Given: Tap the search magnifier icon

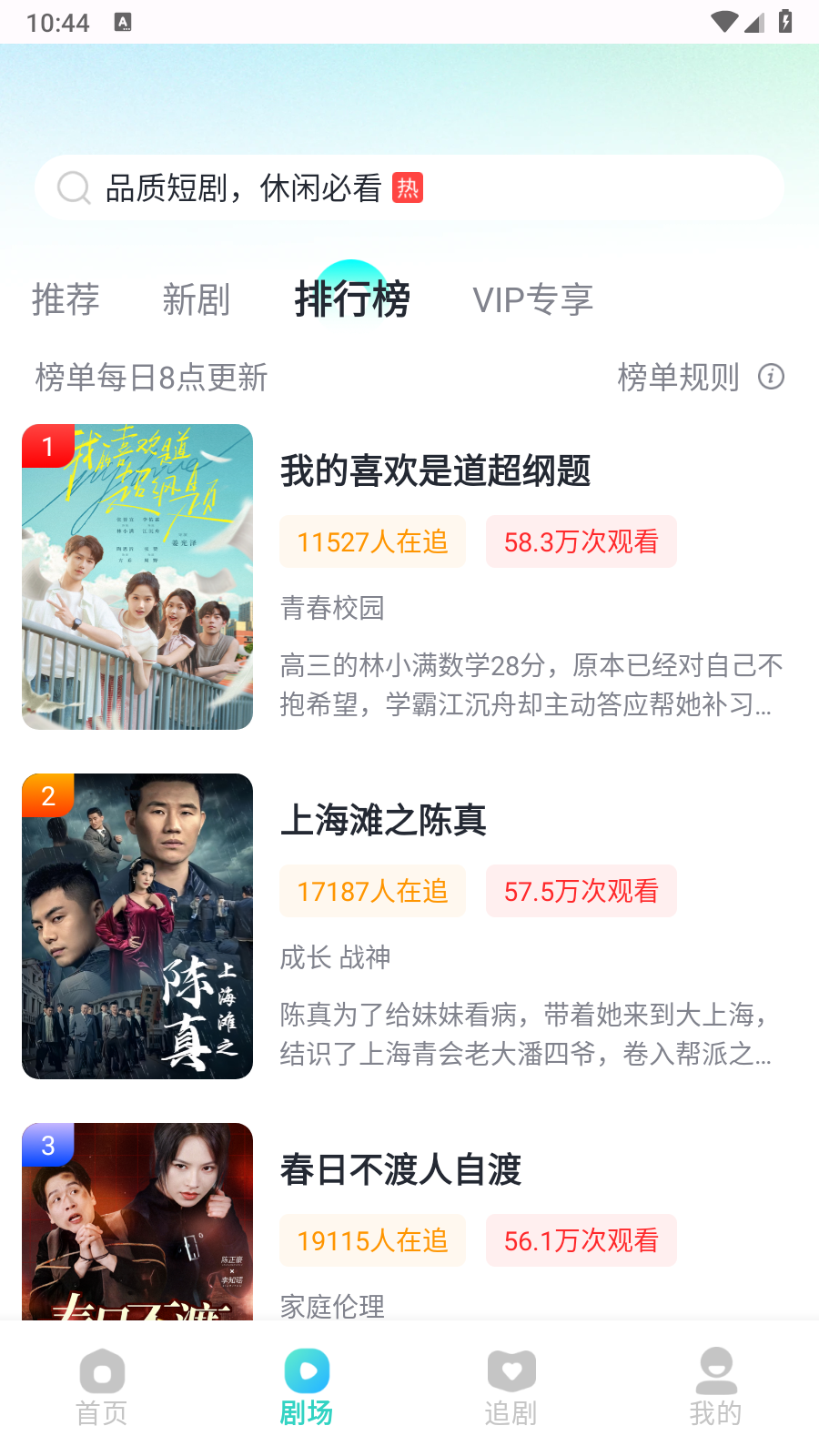Looking at the screenshot, I should pos(73,187).
